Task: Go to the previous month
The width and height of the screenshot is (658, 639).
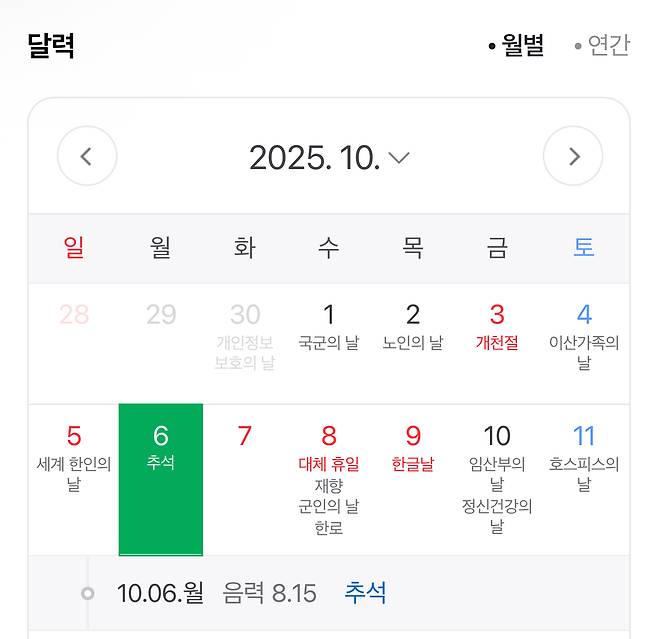Action: (x=87, y=156)
